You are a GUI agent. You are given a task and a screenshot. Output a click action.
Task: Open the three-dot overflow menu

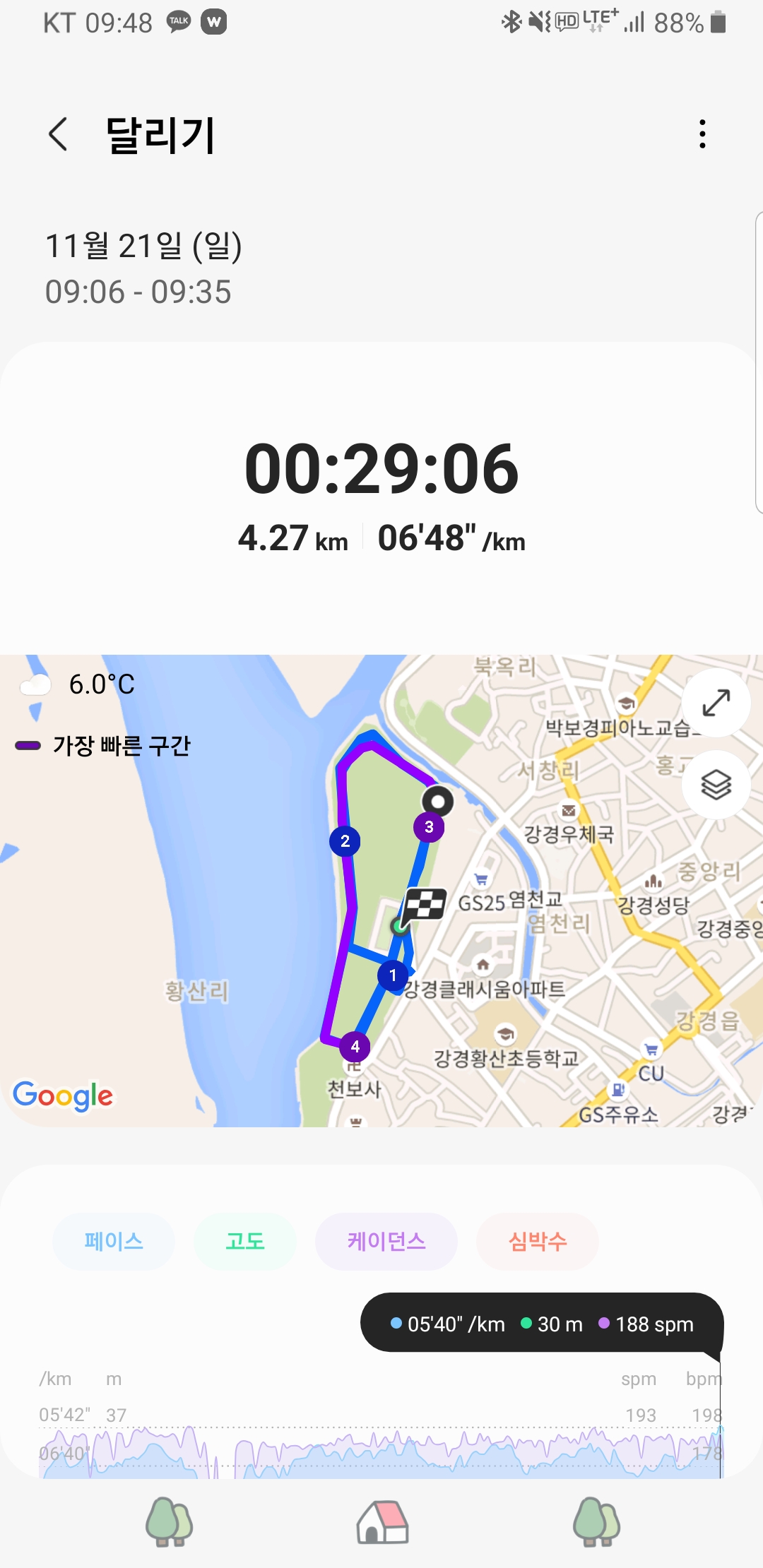pyautogui.click(x=702, y=134)
